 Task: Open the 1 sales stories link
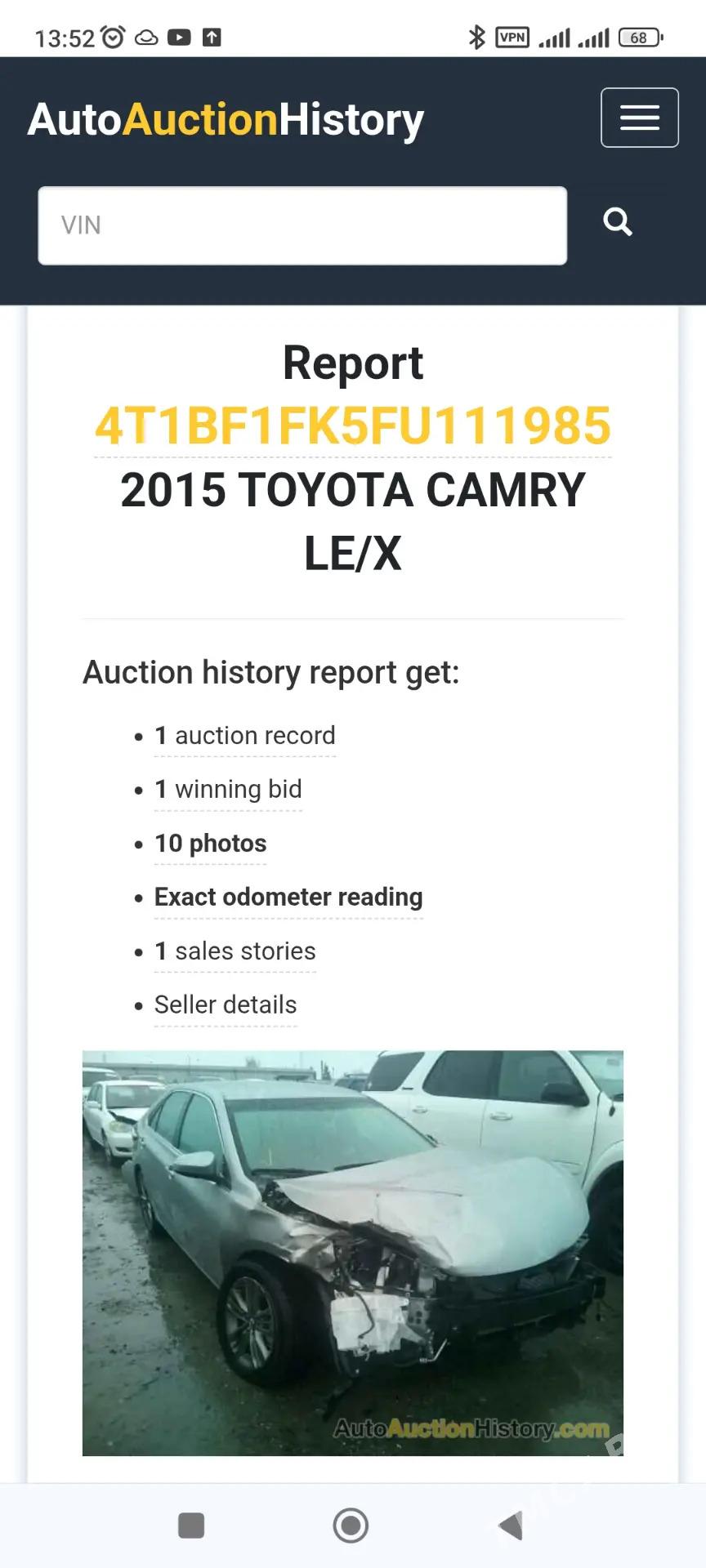[235, 951]
